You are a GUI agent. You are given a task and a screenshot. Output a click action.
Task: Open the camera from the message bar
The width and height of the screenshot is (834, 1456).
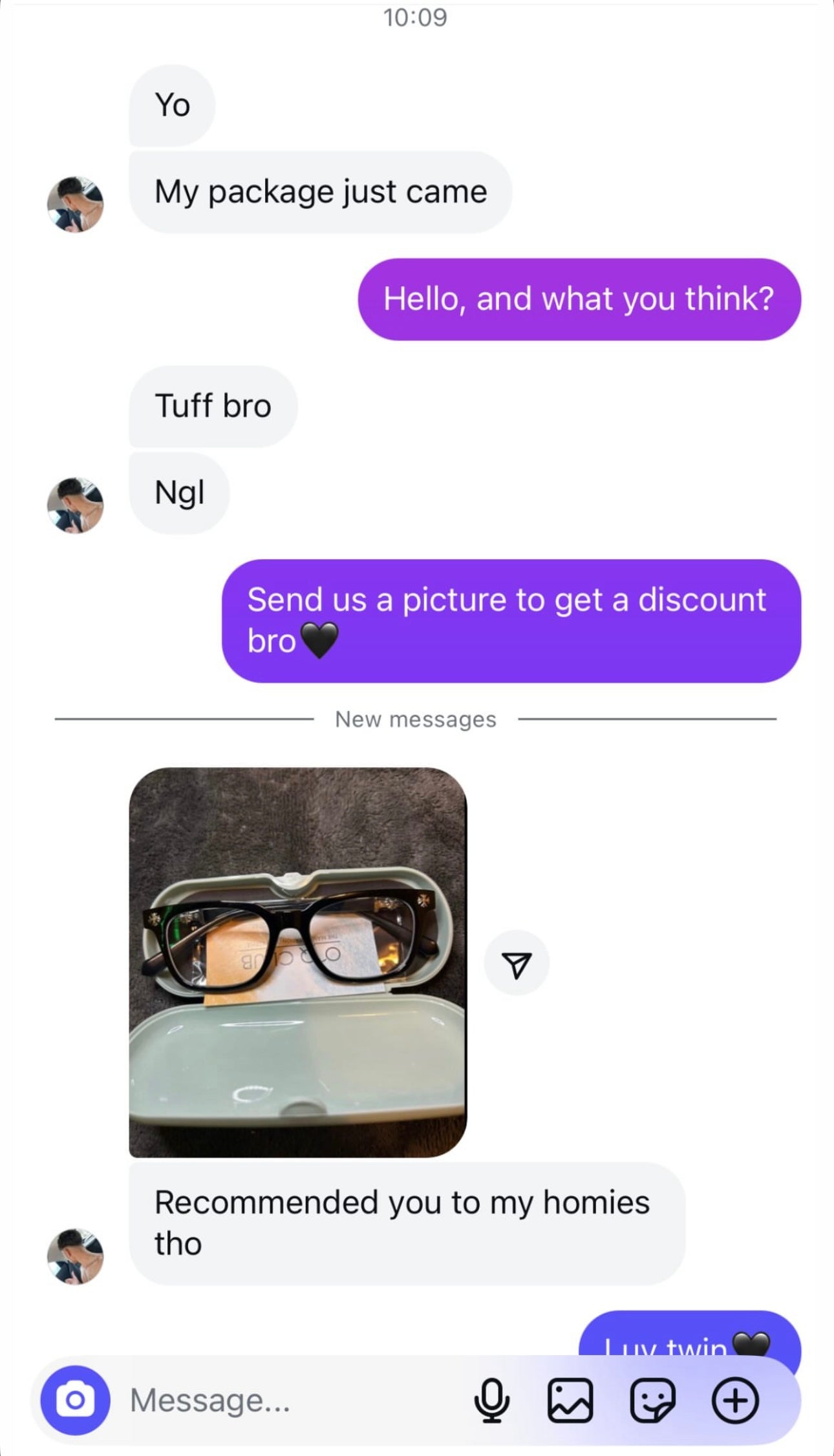75,1400
